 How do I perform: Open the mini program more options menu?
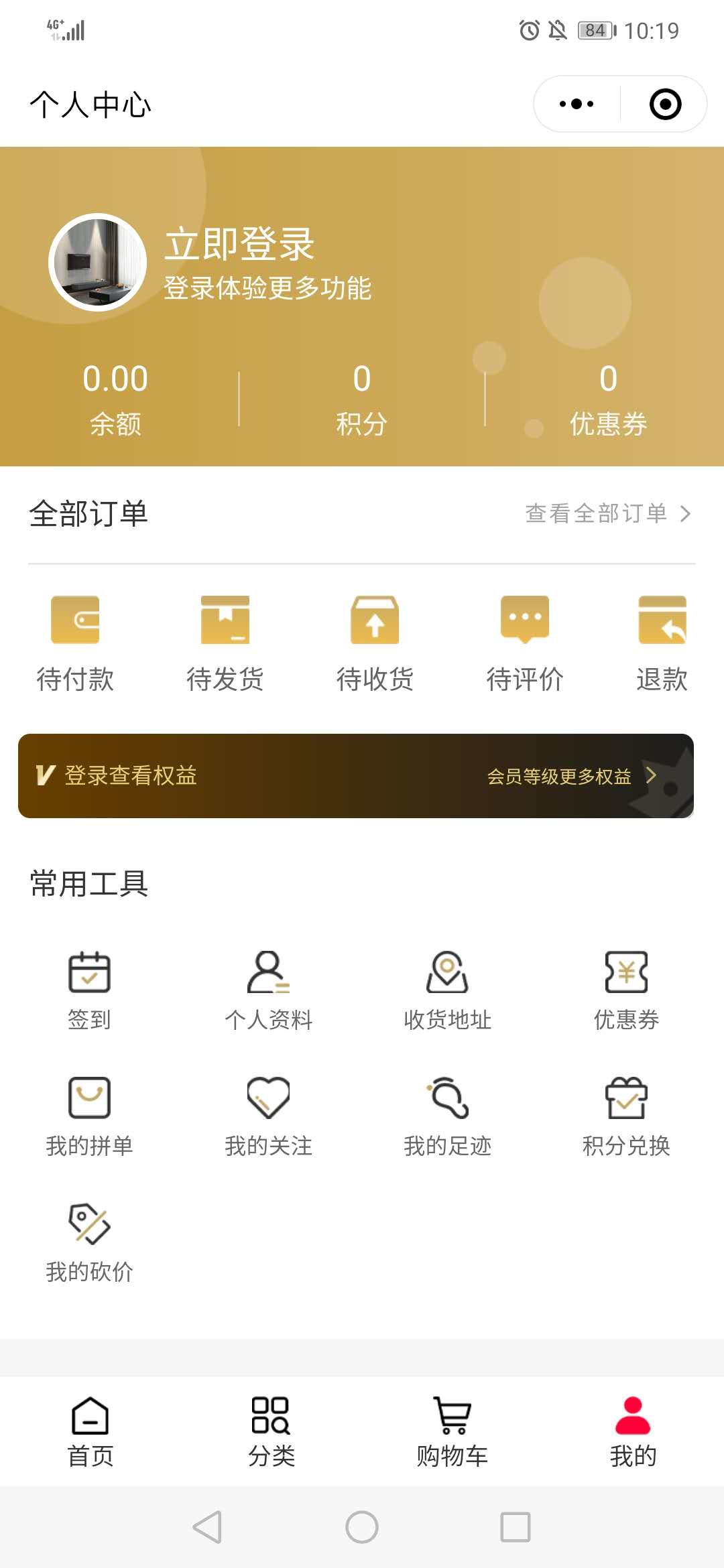coord(577,104)
